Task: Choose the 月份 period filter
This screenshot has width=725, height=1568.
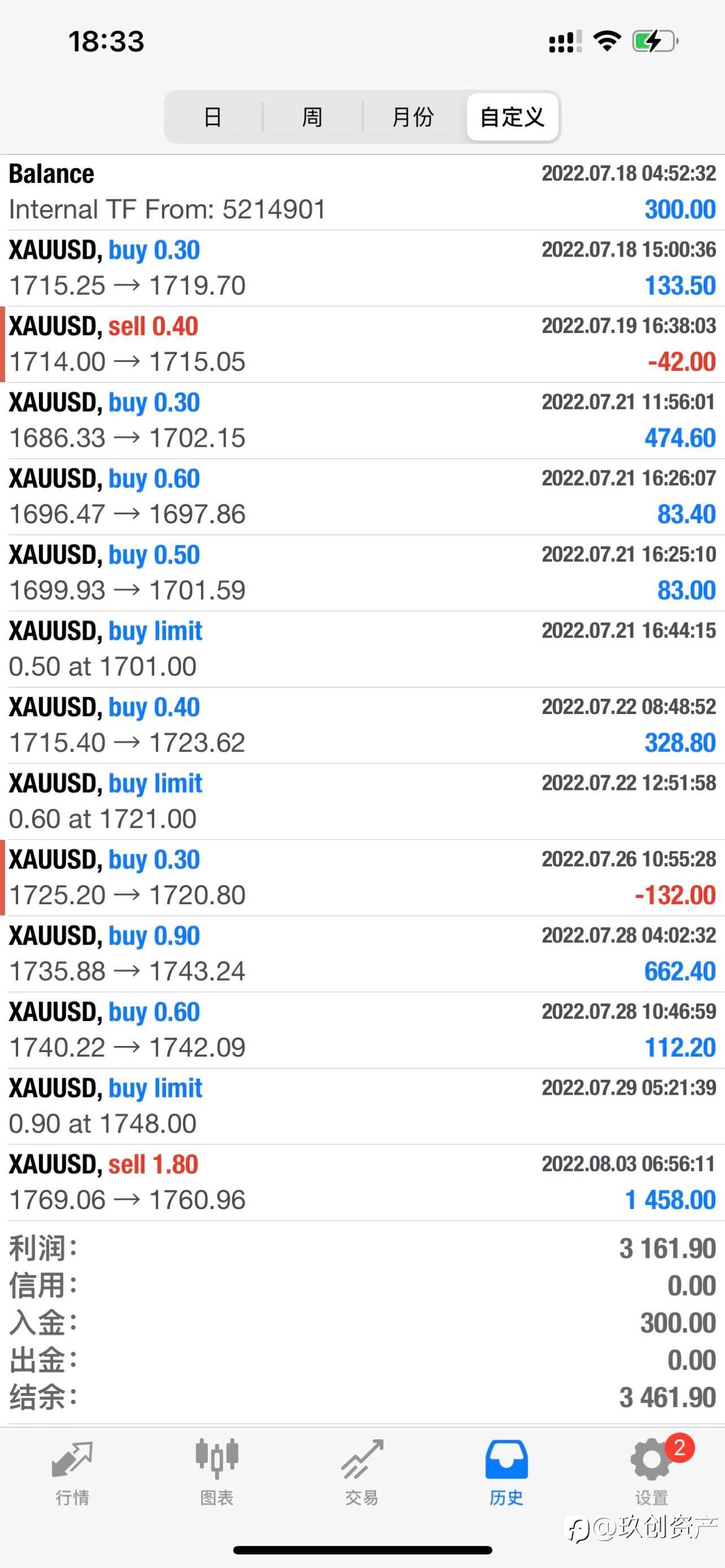Action: pos(413,117)
